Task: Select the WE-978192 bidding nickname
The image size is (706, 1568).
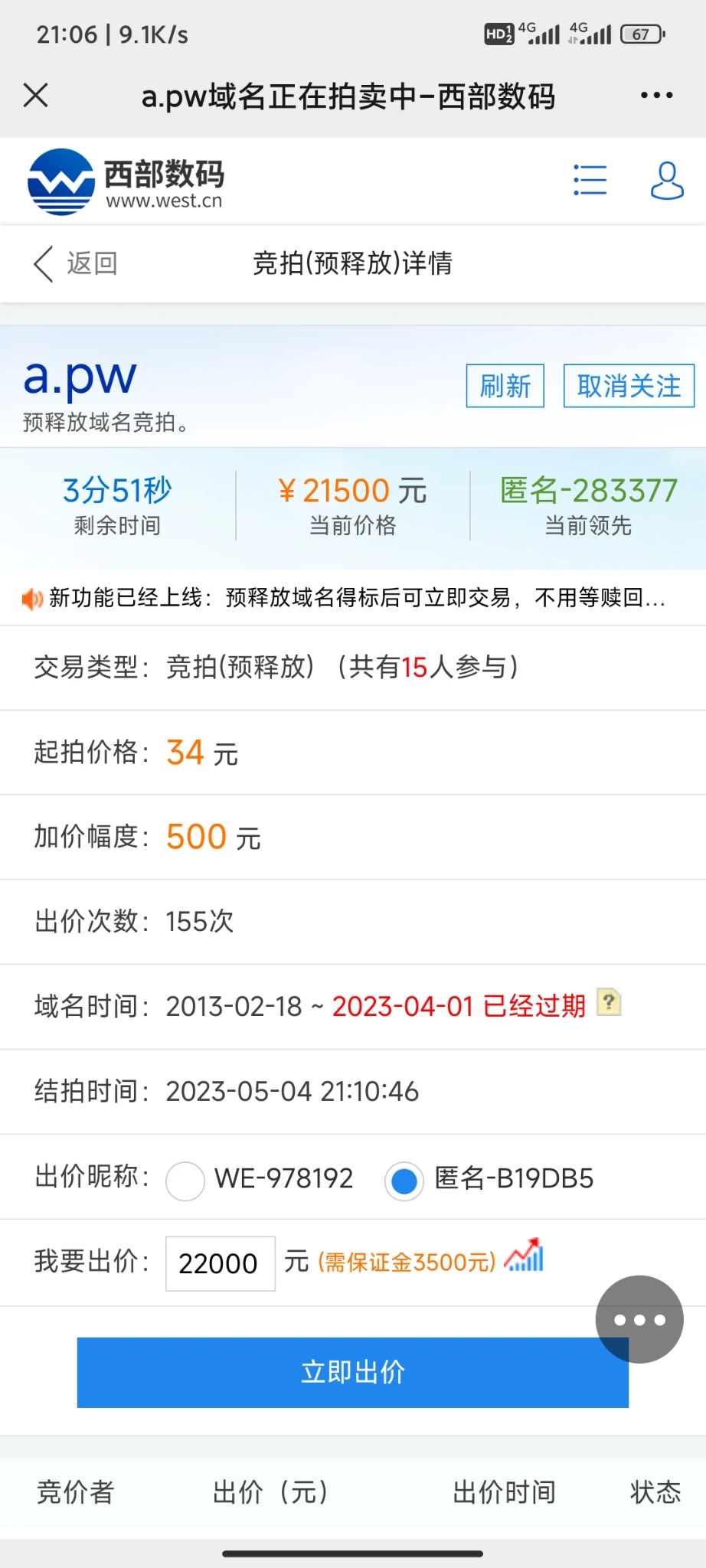Action: 185,1180
